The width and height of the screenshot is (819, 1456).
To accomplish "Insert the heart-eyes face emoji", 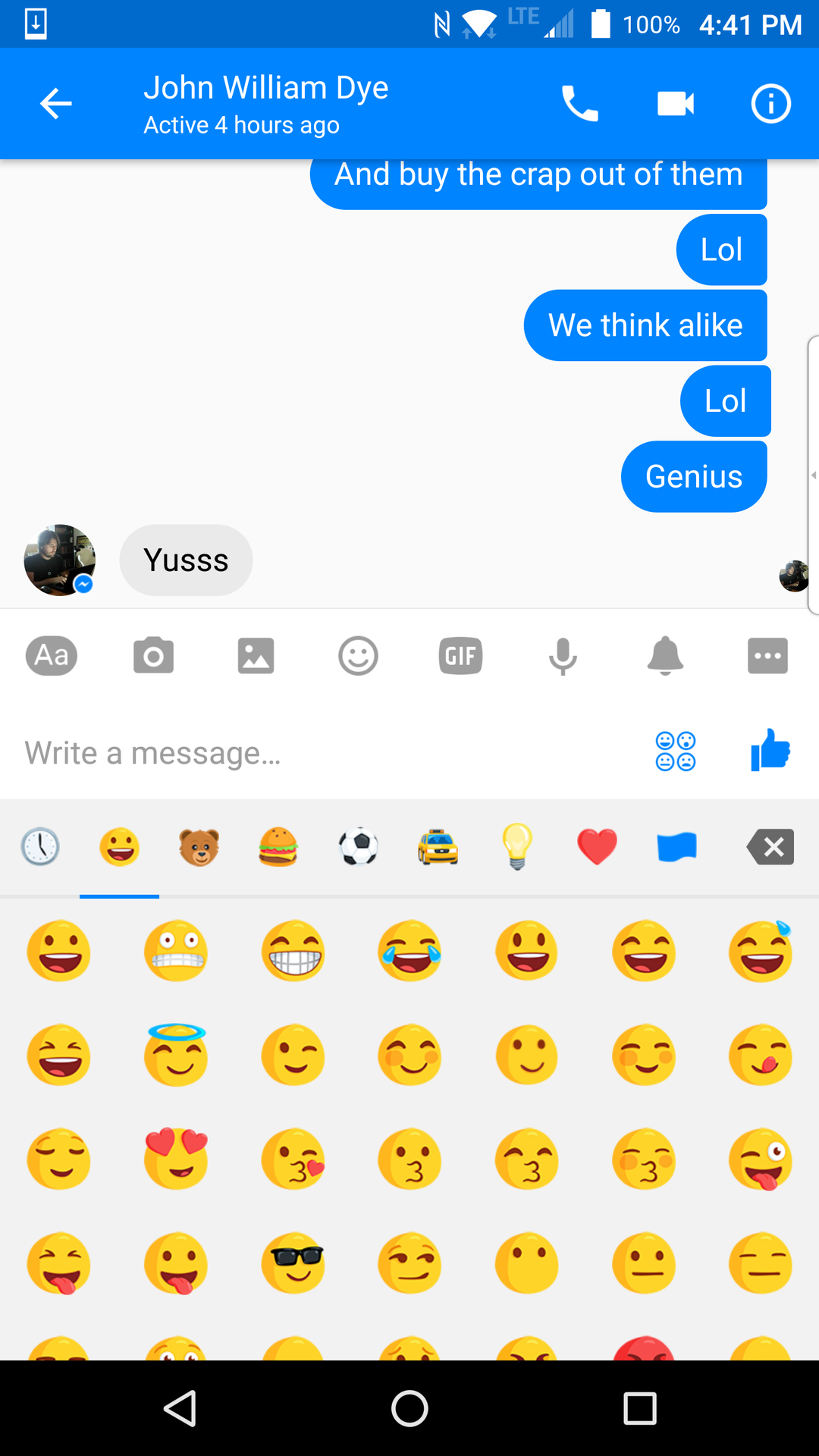I will coord(176,1159).
